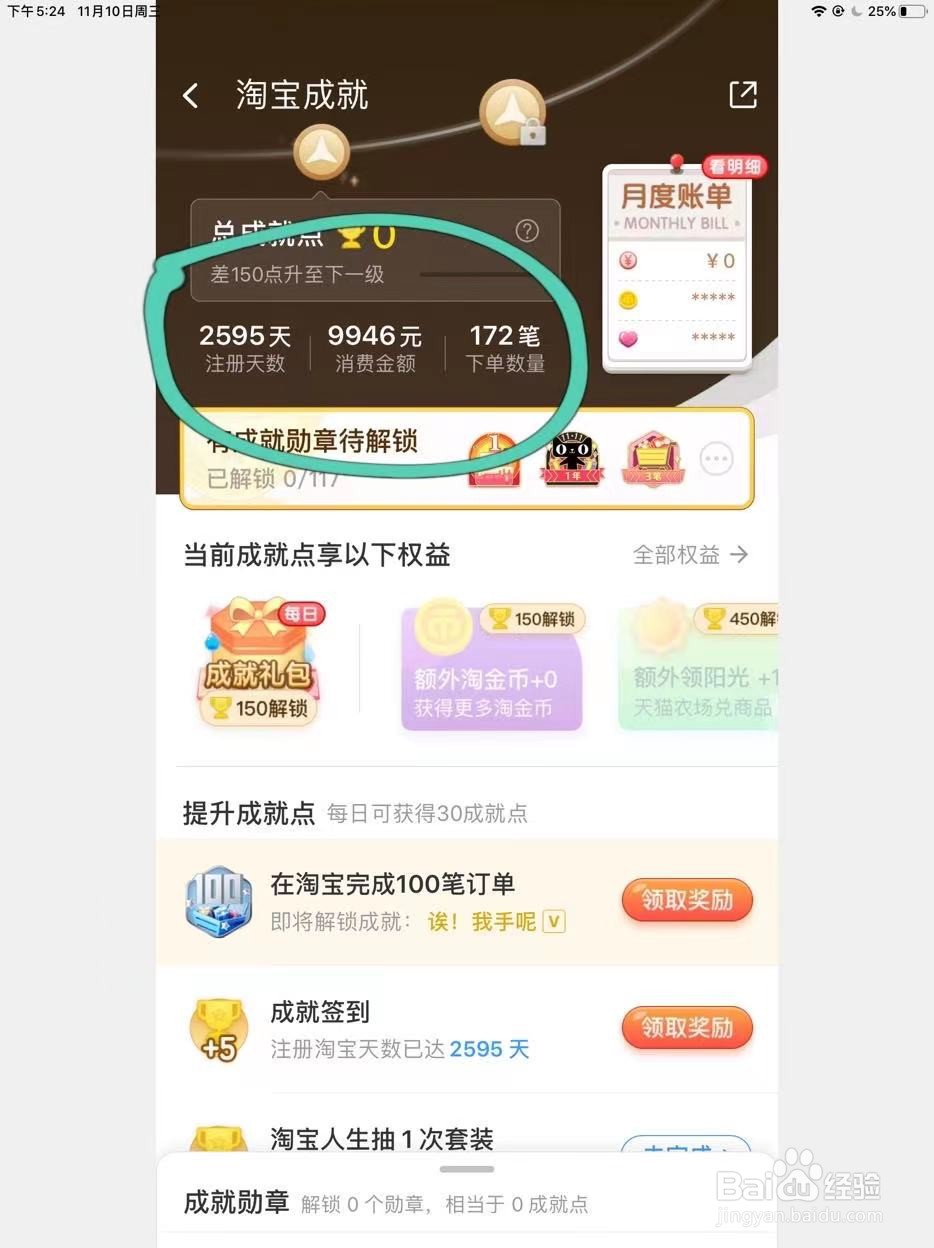Select the +5 成就签到 trophy icon
934x1248 pixels.
point(218,1028)
